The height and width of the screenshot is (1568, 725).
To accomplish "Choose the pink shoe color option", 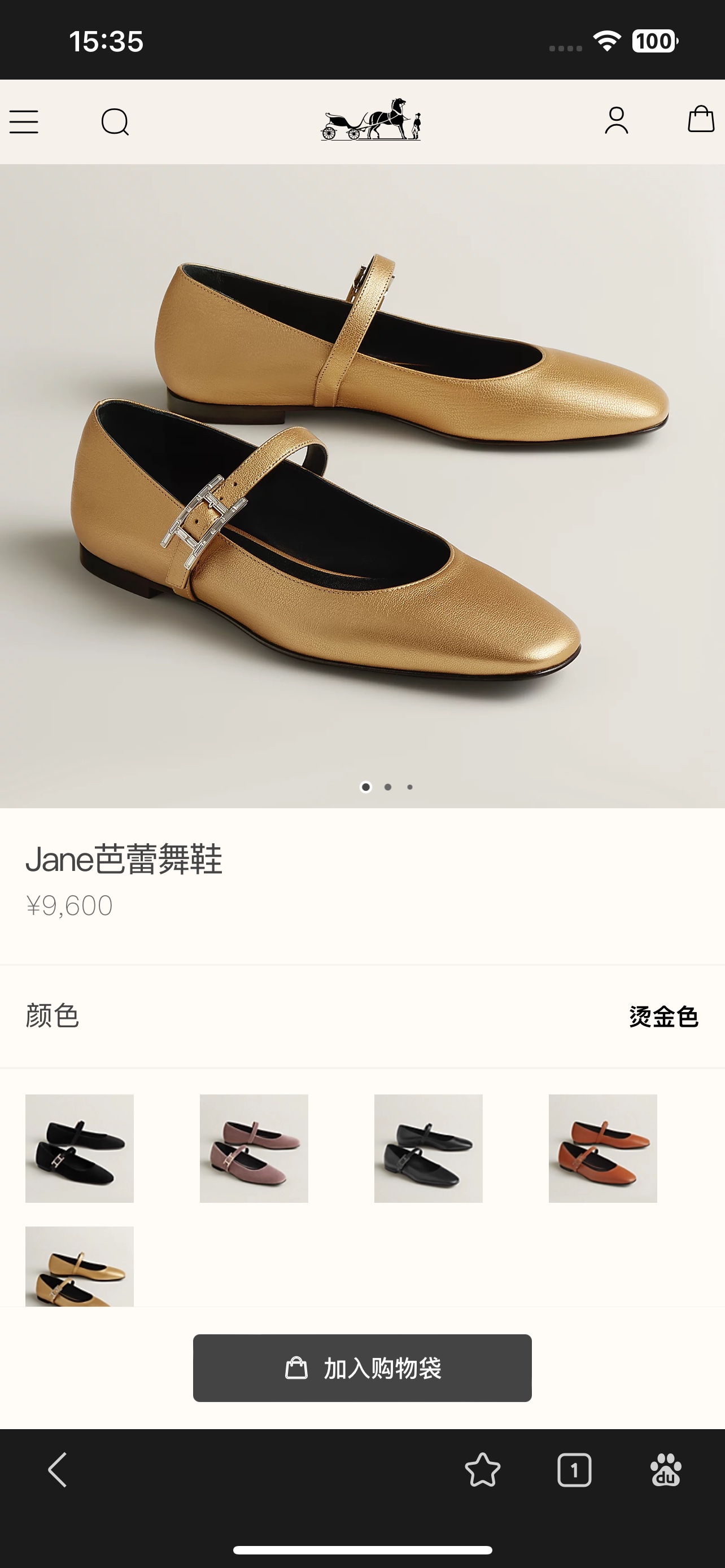I will (x=254, y=1148).
